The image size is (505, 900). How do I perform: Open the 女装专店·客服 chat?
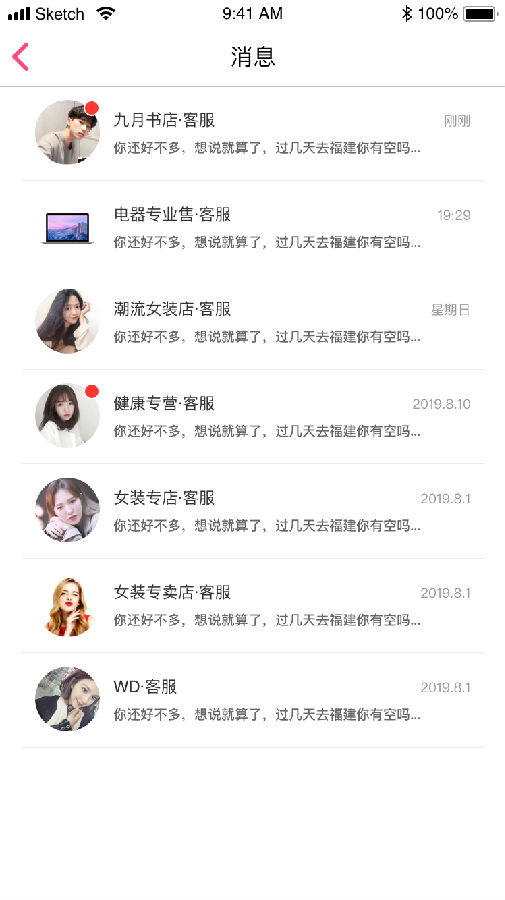point(252,511)
